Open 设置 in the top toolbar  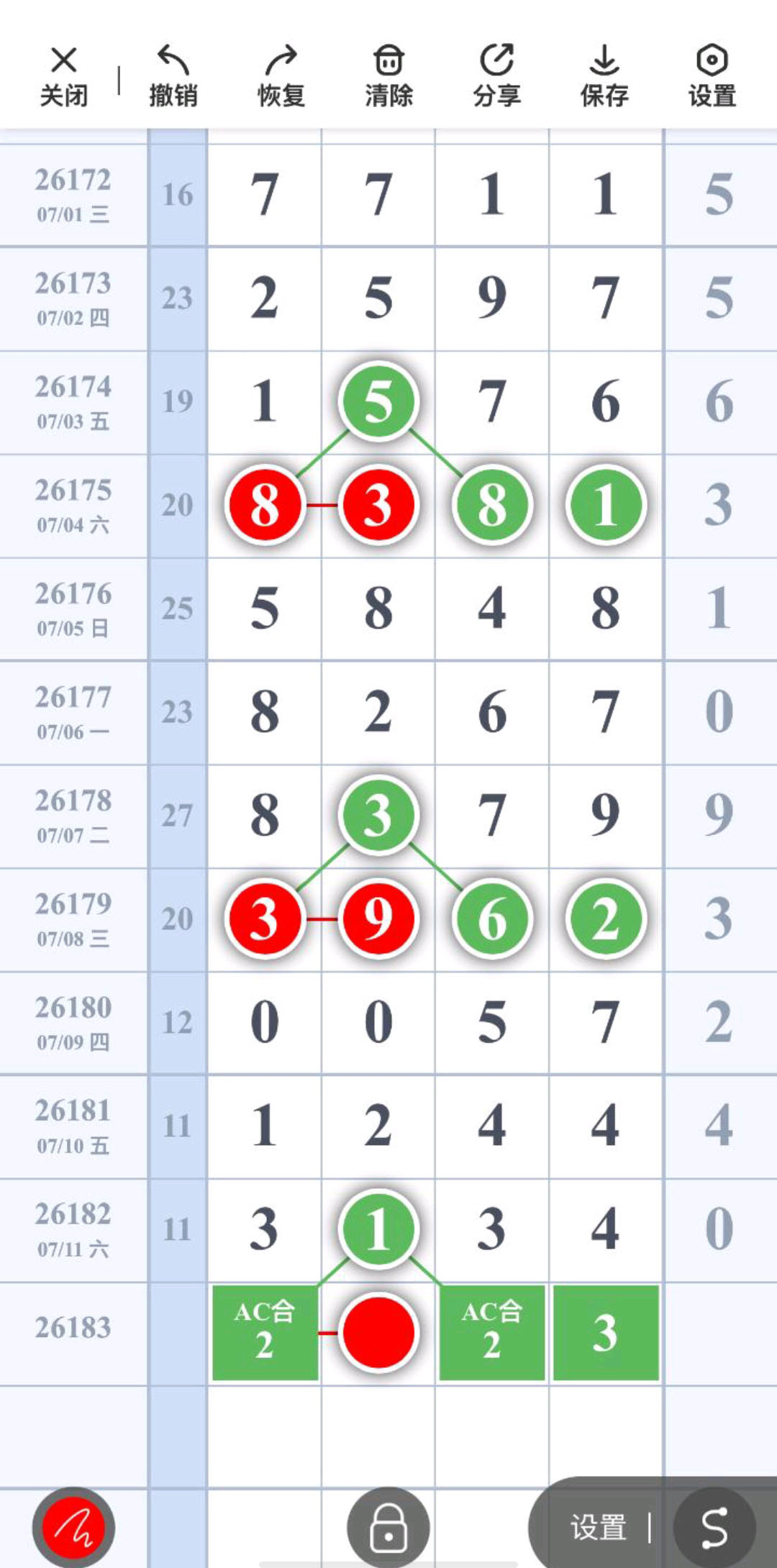pos(712,77)
